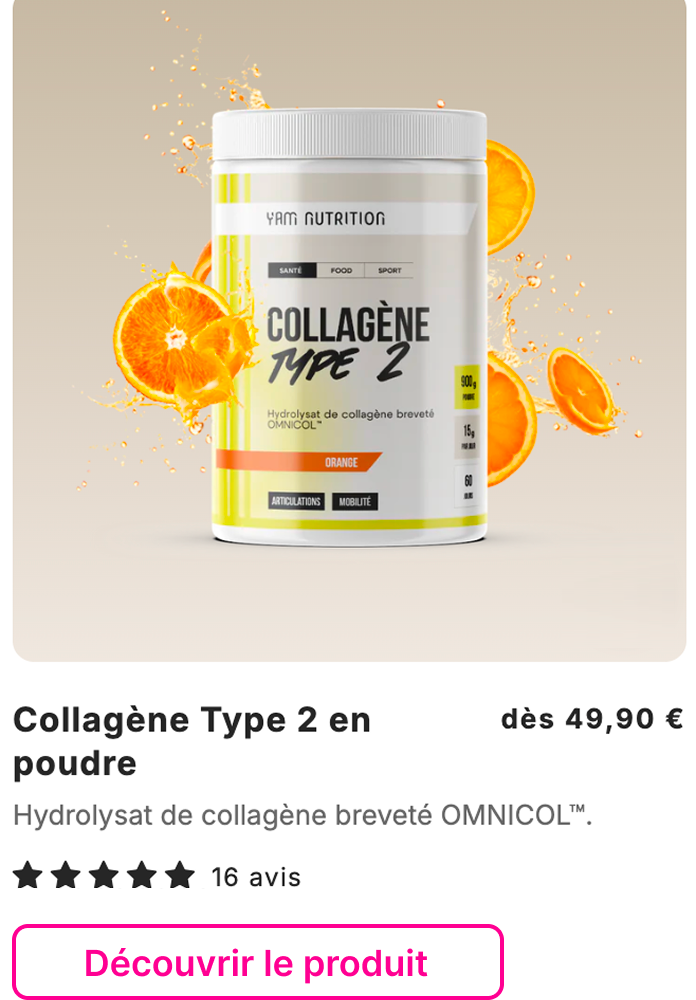The image size is (696, 1000).
Task: Tap the Découvrir le produit button
Action: tap(257, 962)
